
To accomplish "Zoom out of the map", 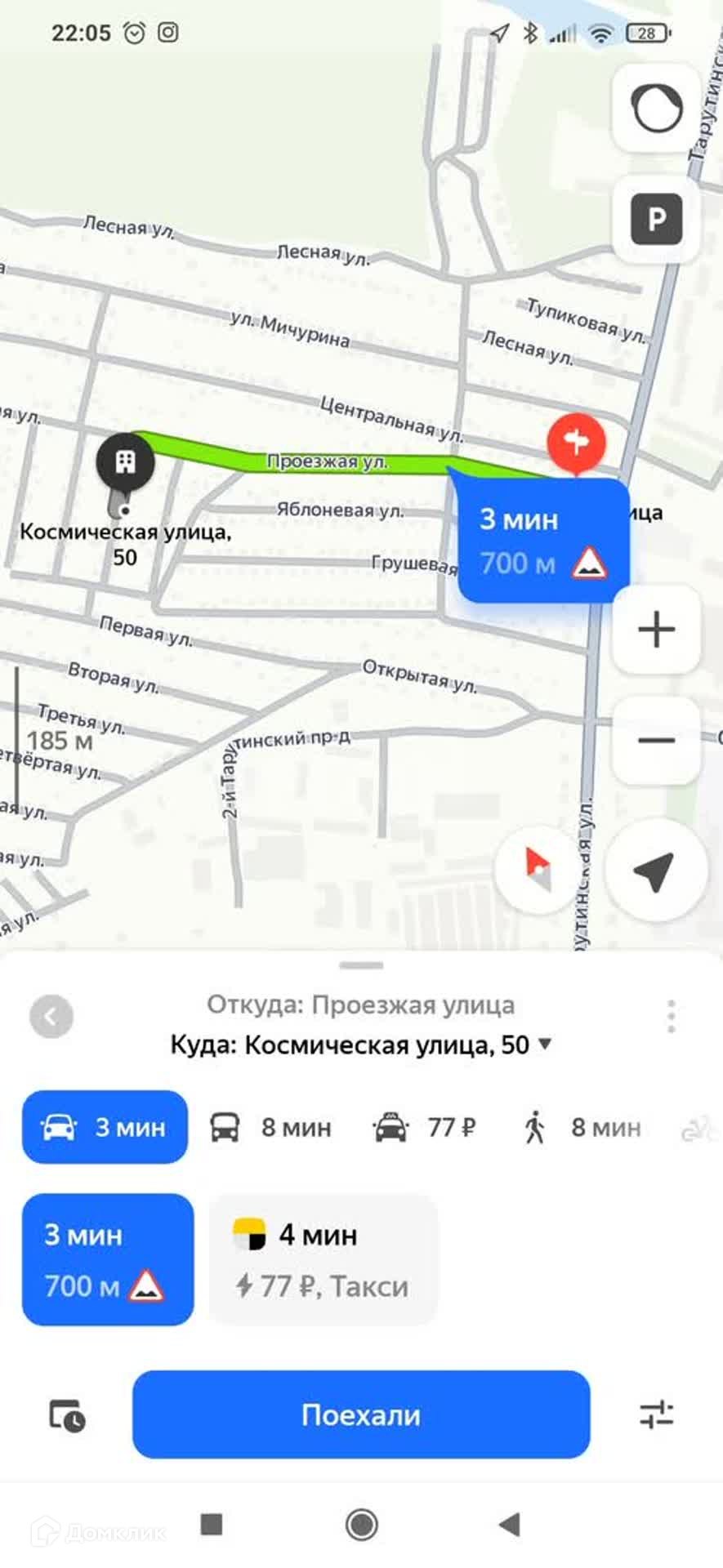I will tap(656, 741).
